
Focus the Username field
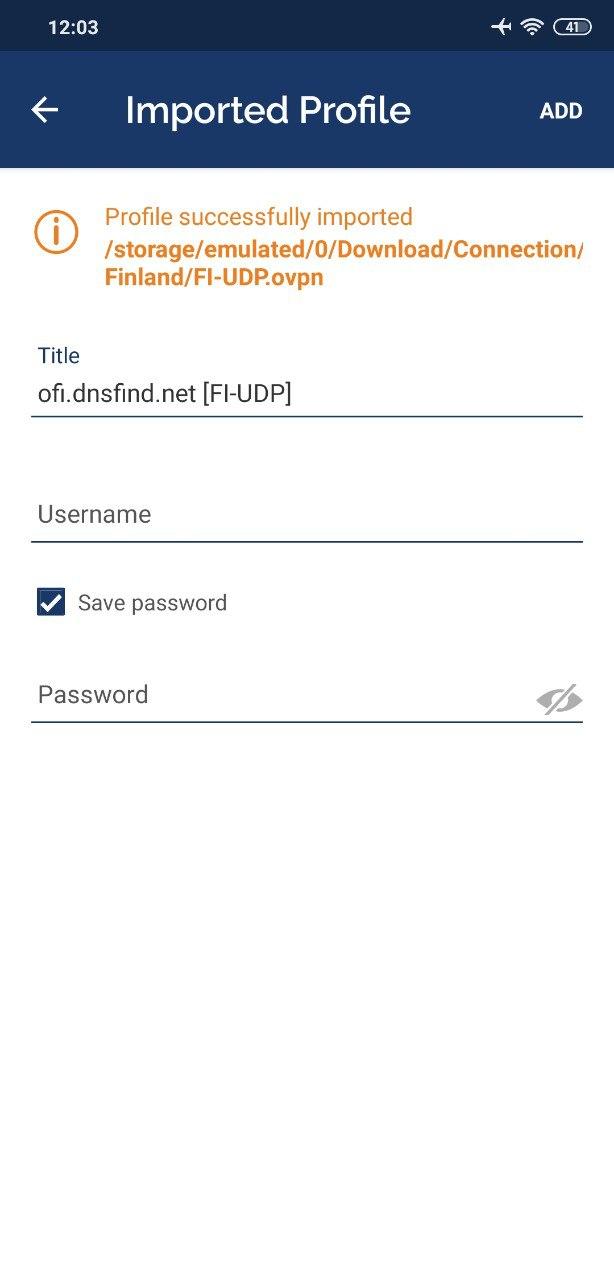pyautogui.click(x=307, y=515)
